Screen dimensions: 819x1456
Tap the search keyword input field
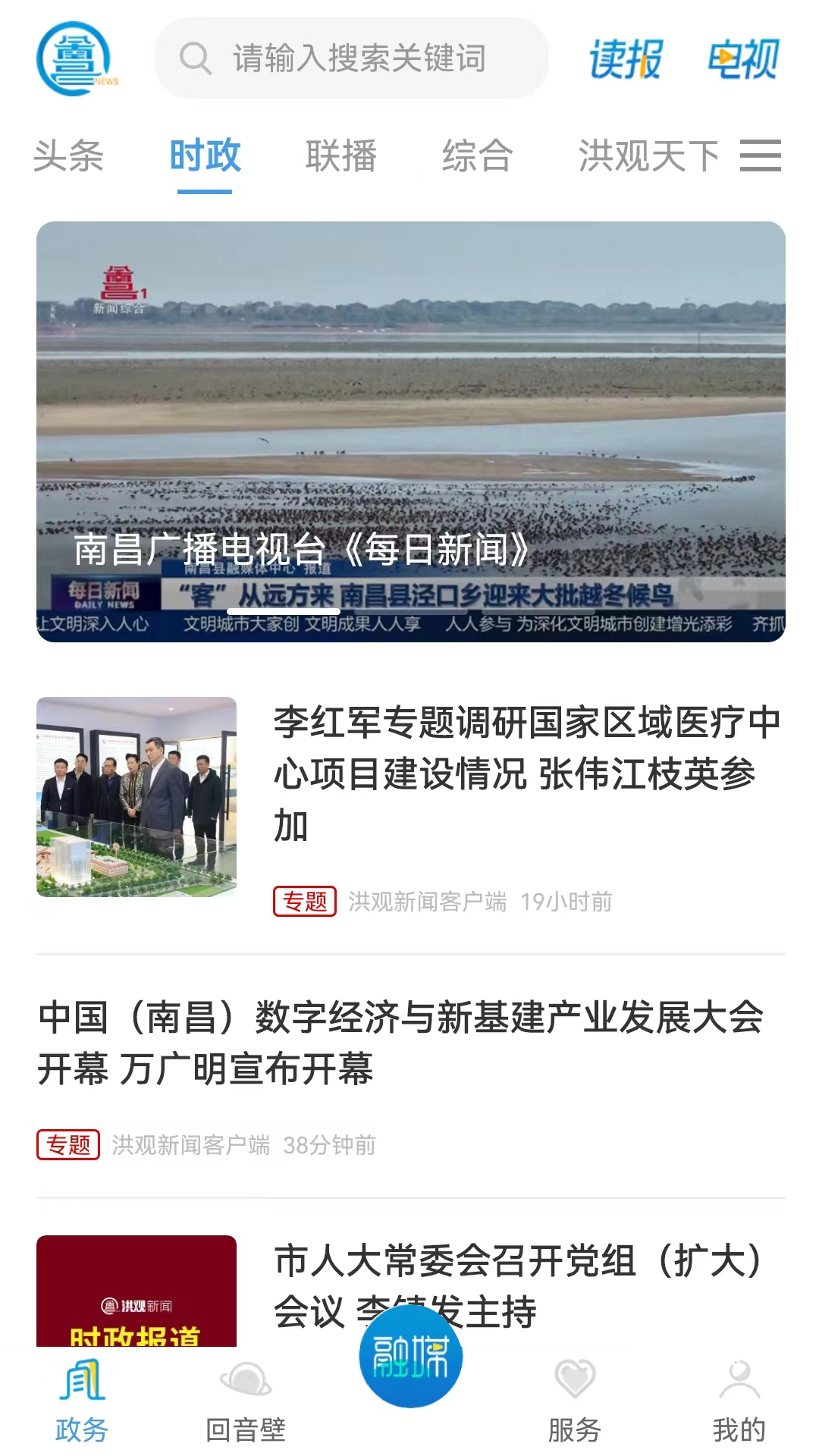(x=356, y=58)
